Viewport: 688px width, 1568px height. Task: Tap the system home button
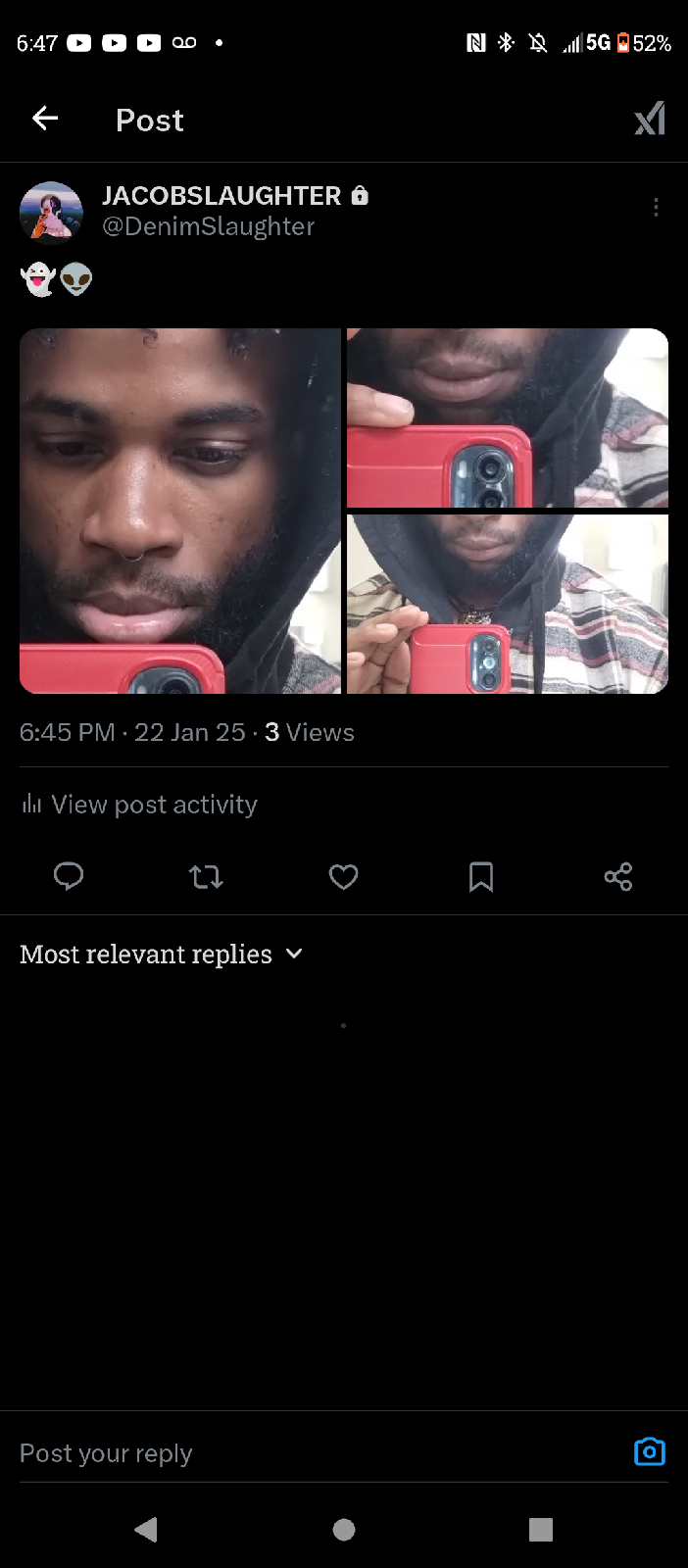click(344, 1529)
